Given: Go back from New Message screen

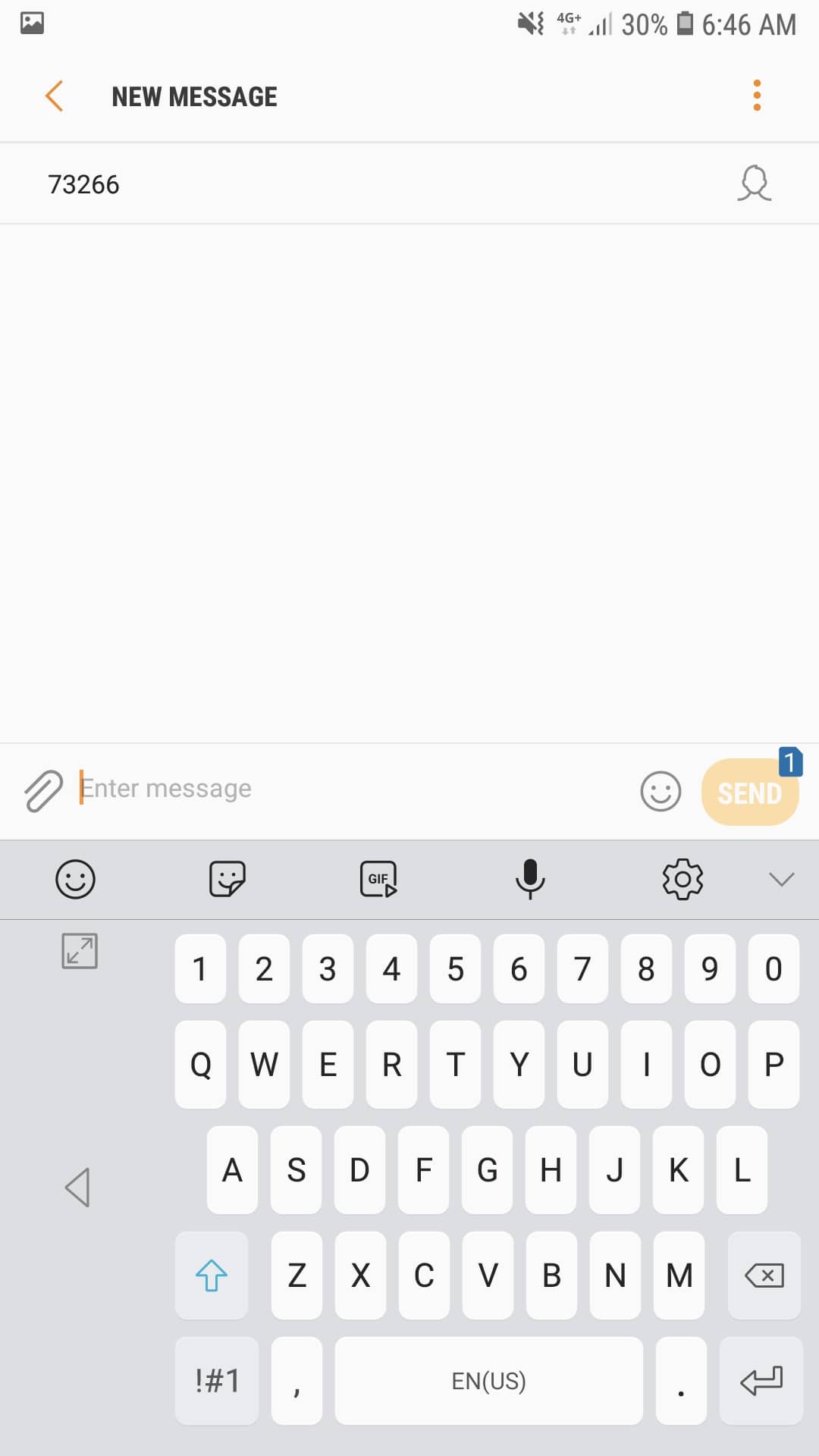Looking at the screenshot, I should pos(54,96).
